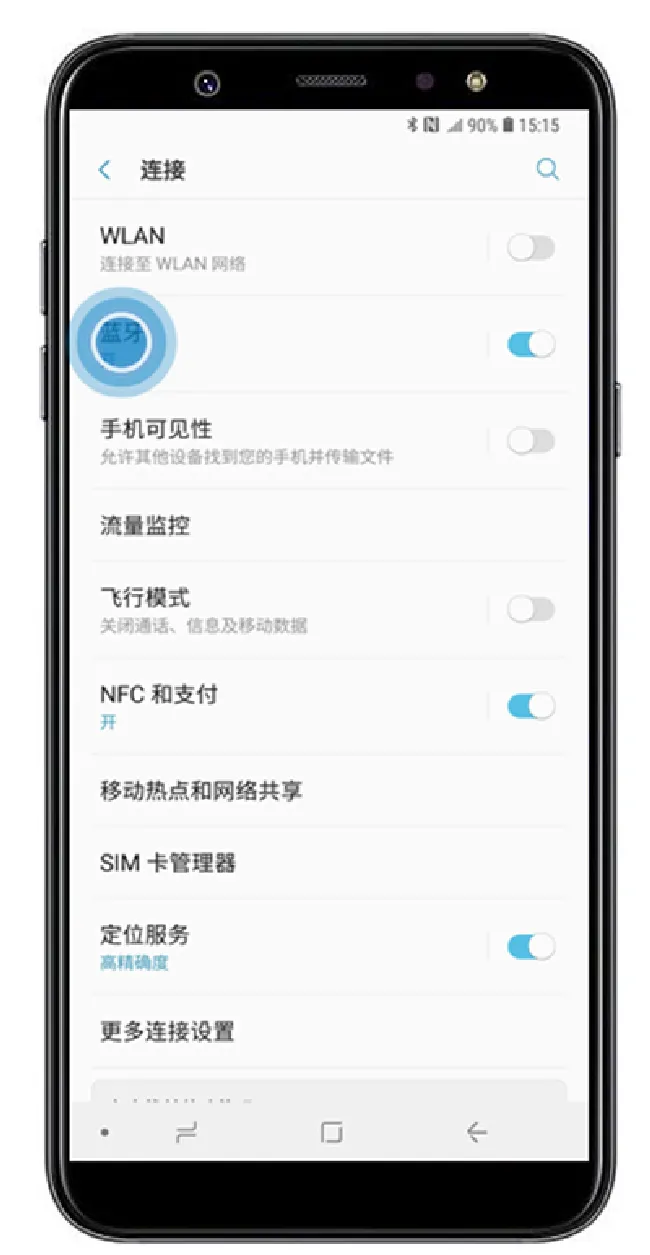
Task: Turn on the WLAN switch
Action: [x=530, y=249]
